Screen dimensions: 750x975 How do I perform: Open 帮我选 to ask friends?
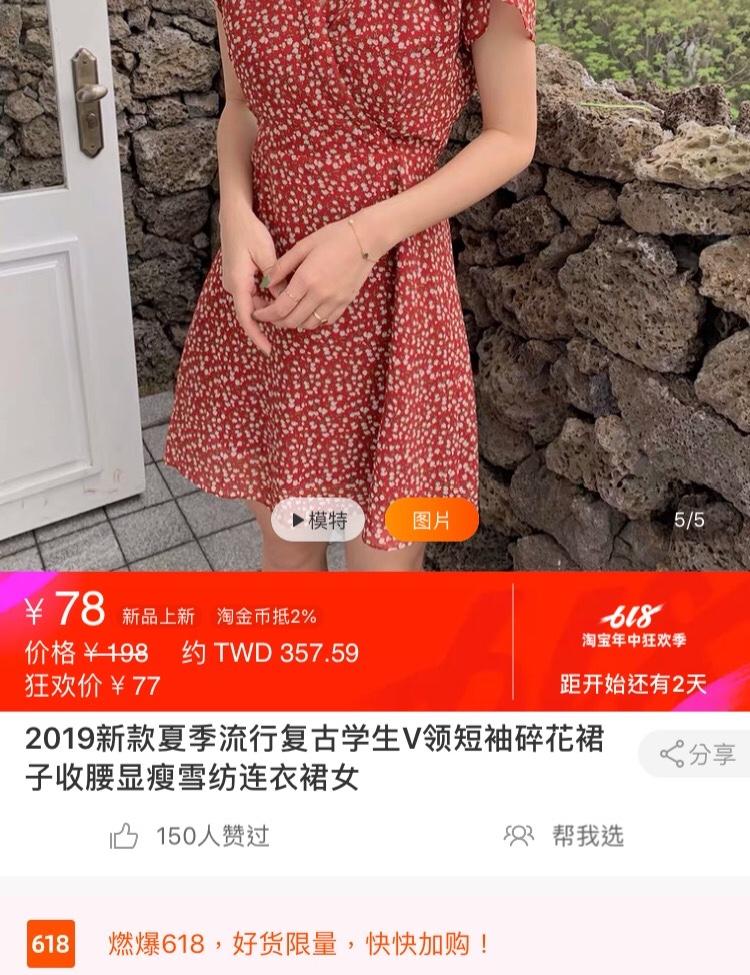[565, 835]
